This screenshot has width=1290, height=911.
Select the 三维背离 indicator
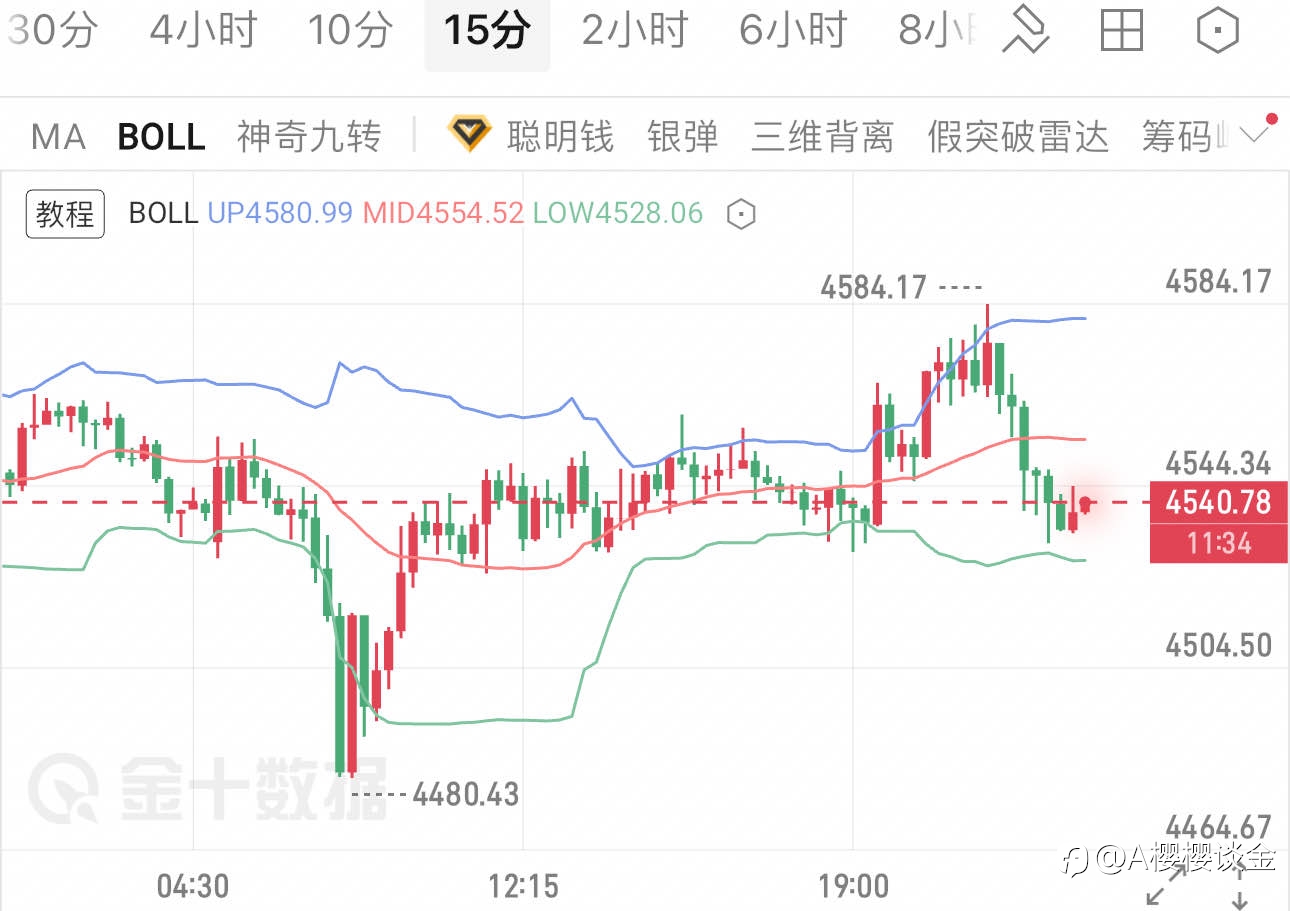pos(822,136)
